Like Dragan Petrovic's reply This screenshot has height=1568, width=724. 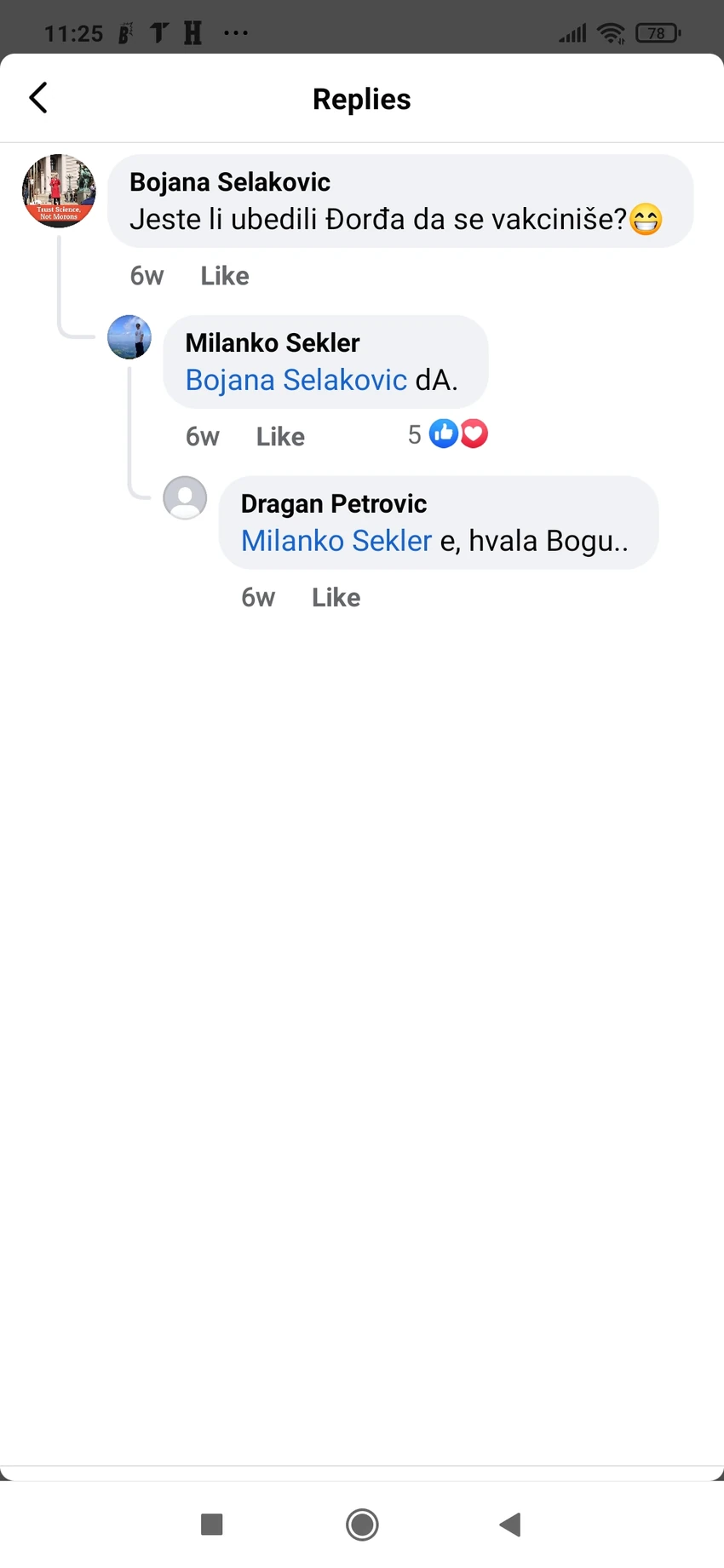click(336, 598)
